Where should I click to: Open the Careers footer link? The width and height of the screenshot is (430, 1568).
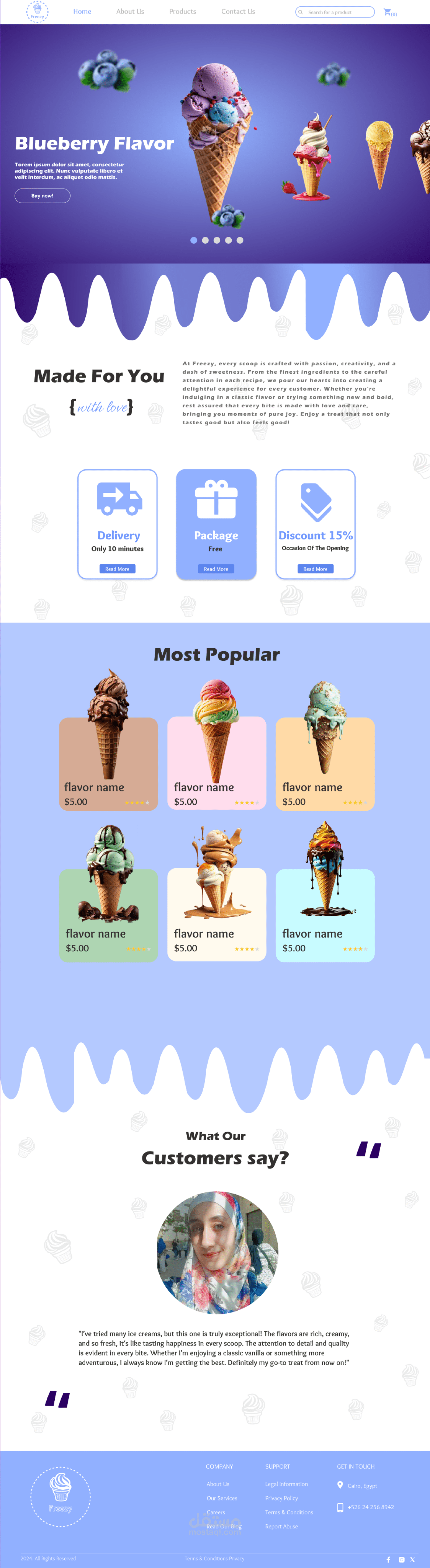coord(216,1512)
